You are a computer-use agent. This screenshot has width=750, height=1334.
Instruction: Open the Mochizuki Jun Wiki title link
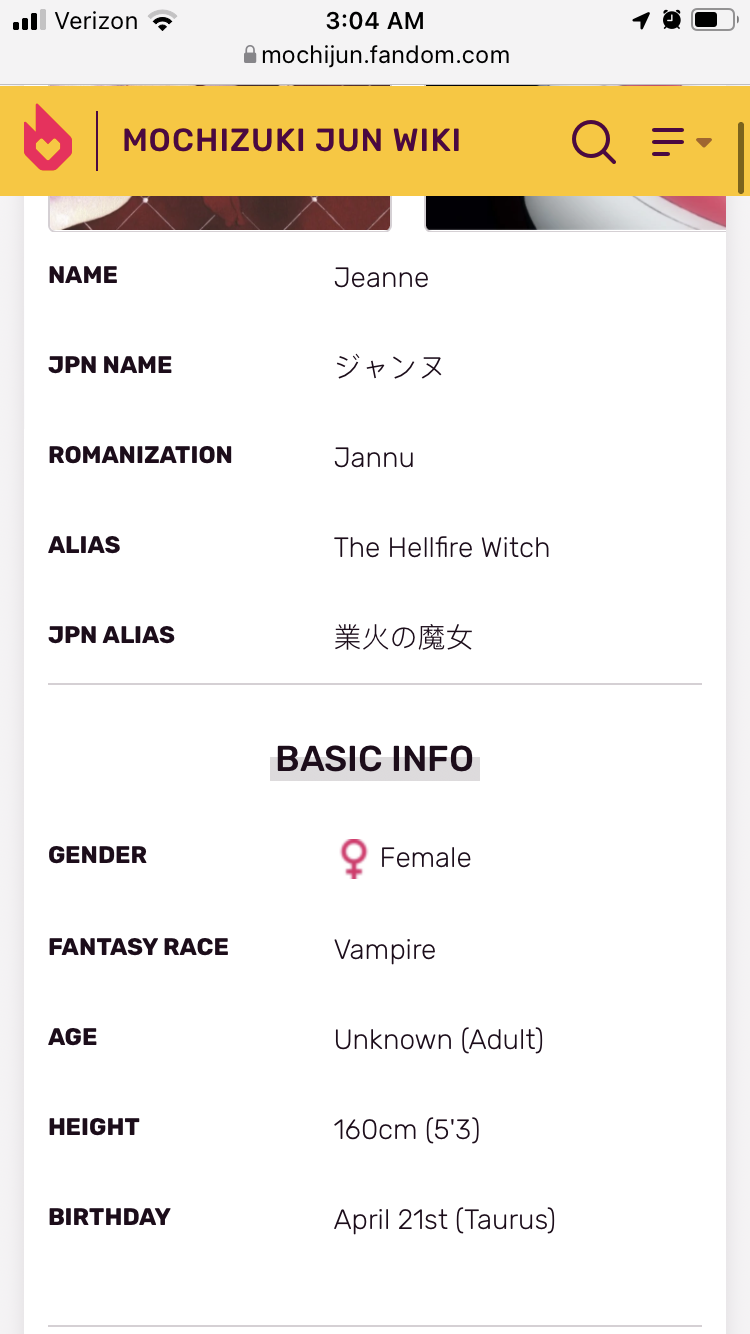tap(291, 141)
